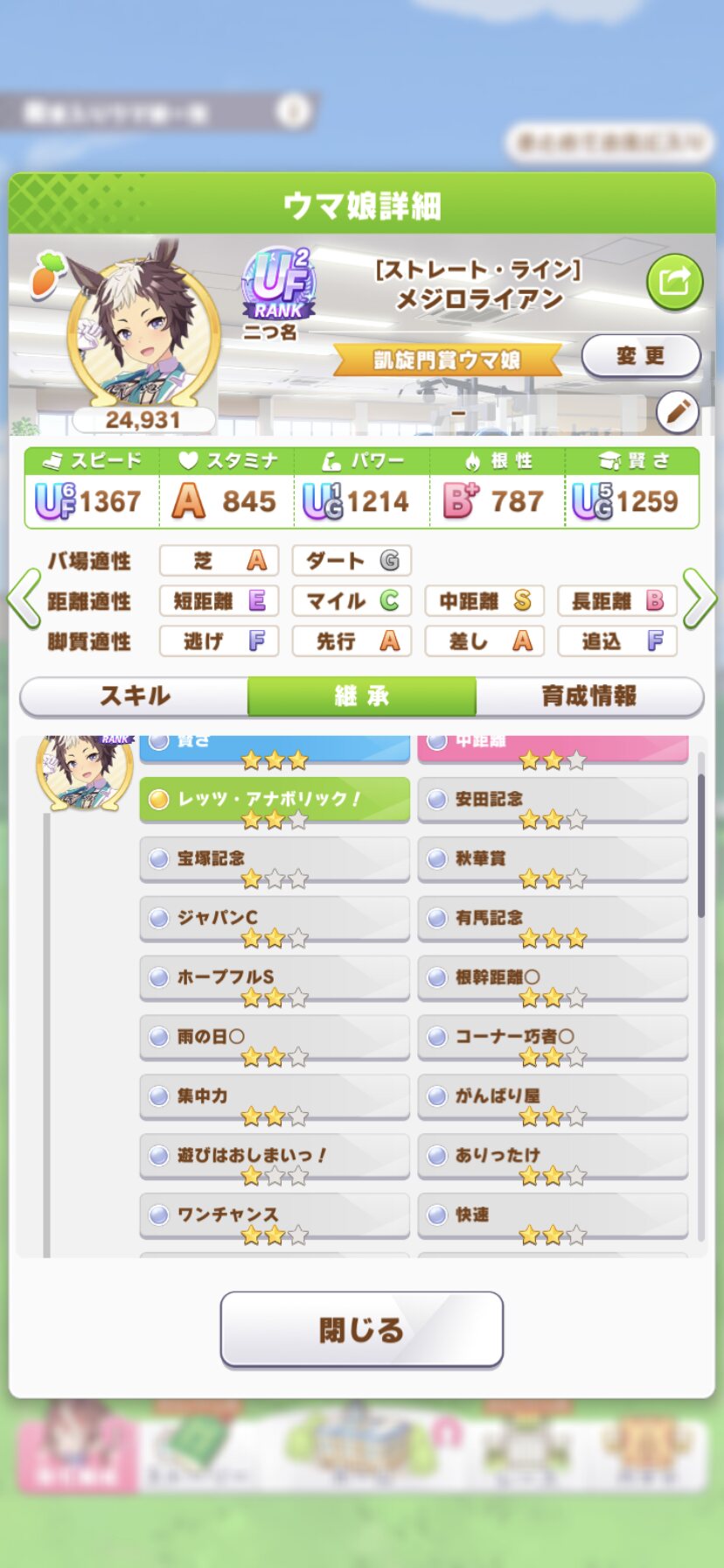The height and width of the screenshot is (1568, 724).
Task: View the ホープフルS factor entry
Action: click(x=275, y=978)
